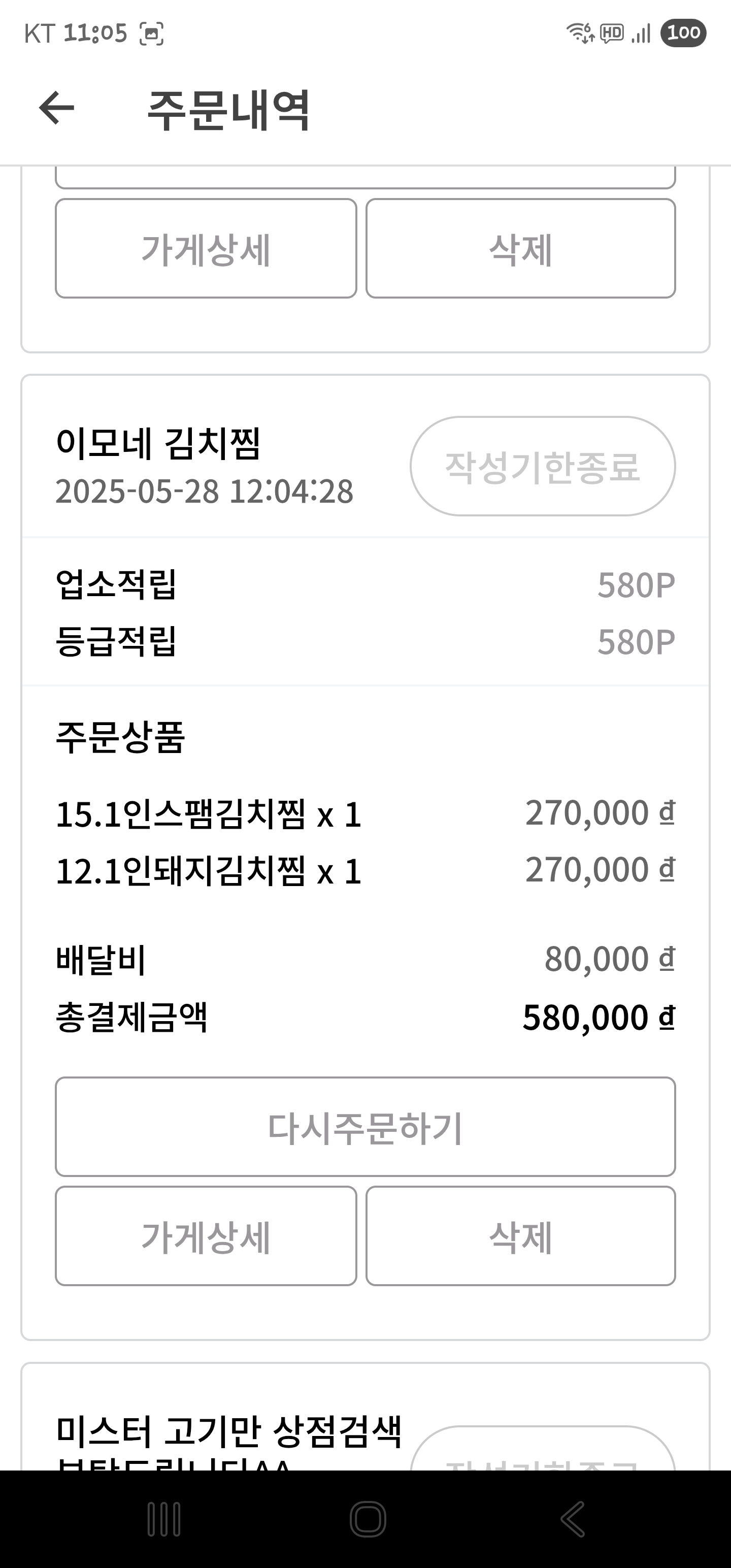Tap 작성기한종료 on the 이모네 김치찜 order
Viewport: 731px width, 1568px height.
542,466
